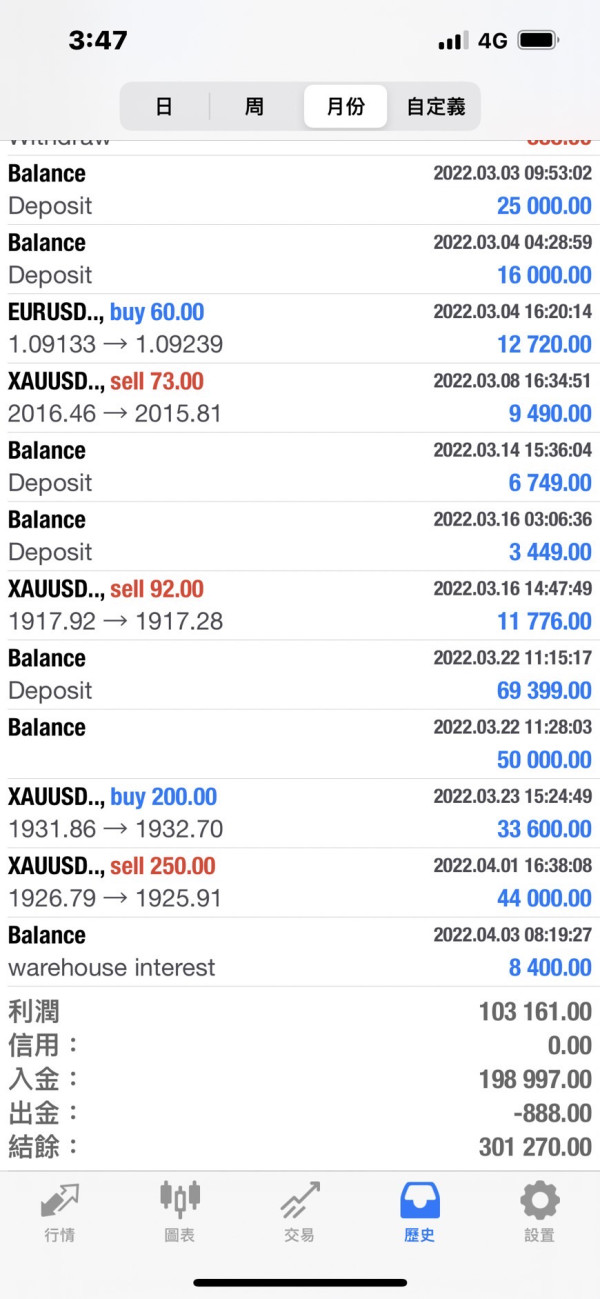Viewport: 600px width, 1299px height.
Task: Show details of XAUUSD sell 92.00 trade
Action: (300, 605)
